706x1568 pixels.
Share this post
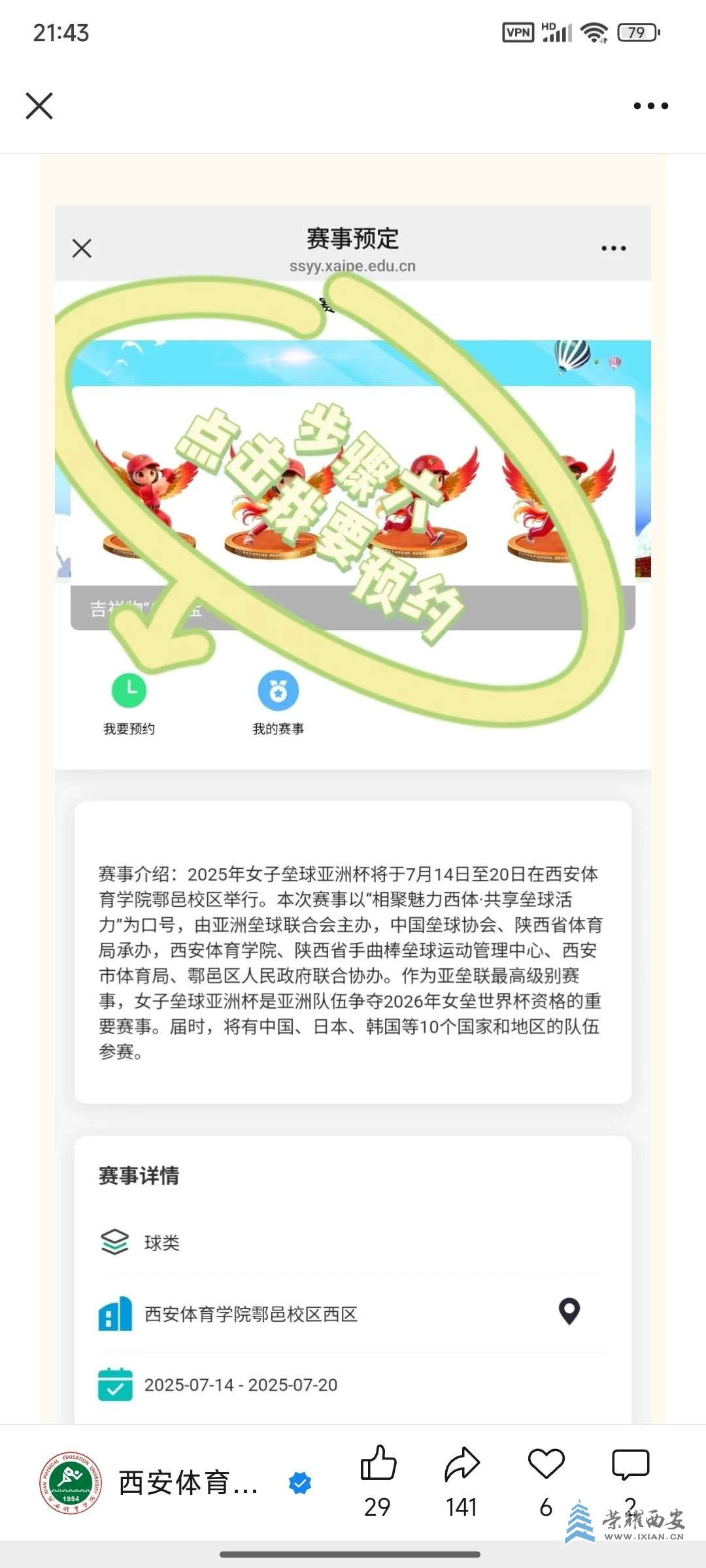point(462,1463)
